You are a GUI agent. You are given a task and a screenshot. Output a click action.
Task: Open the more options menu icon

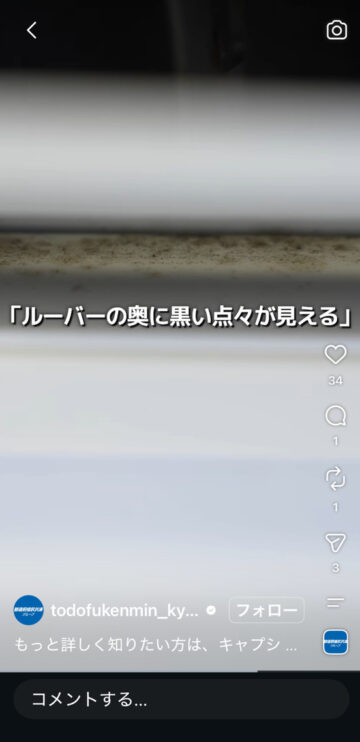click(x=335, y=602)
